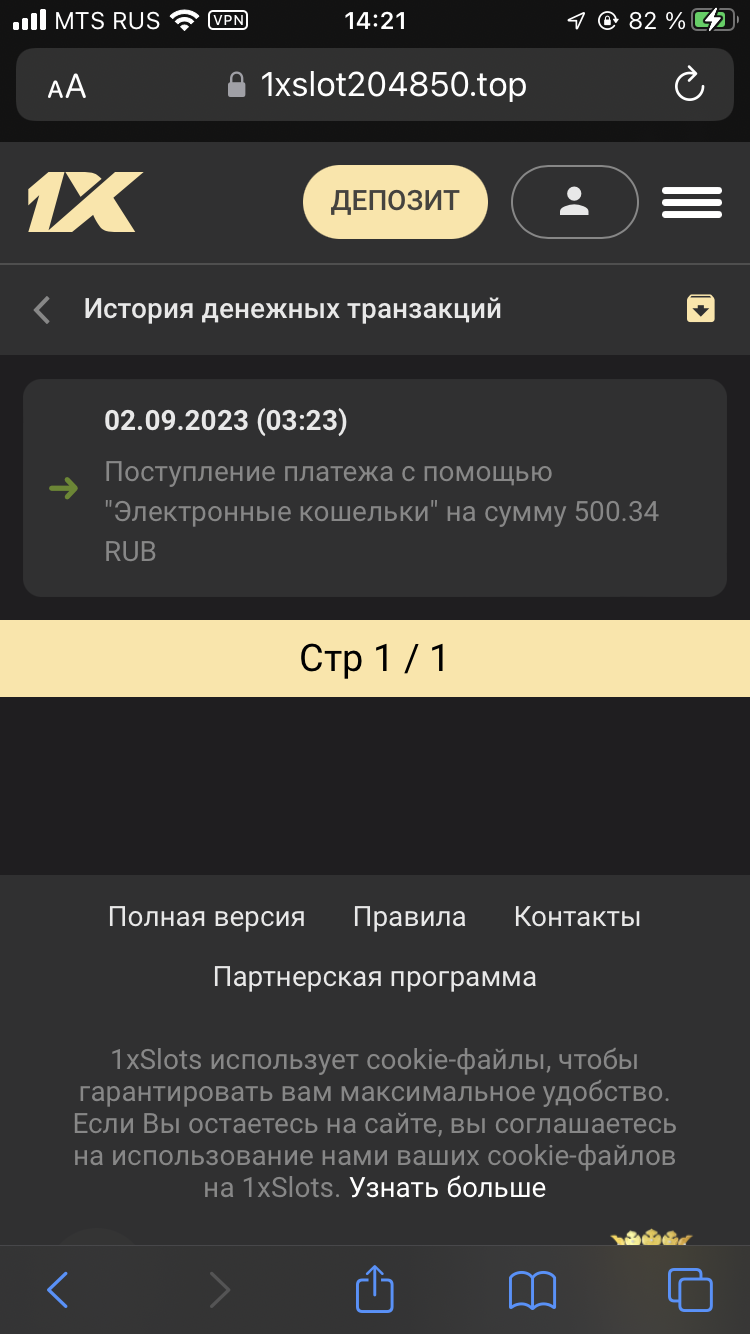Show open Safari tabs
The height and width of the screenshot is (1334, 750).
(690, 1290)
